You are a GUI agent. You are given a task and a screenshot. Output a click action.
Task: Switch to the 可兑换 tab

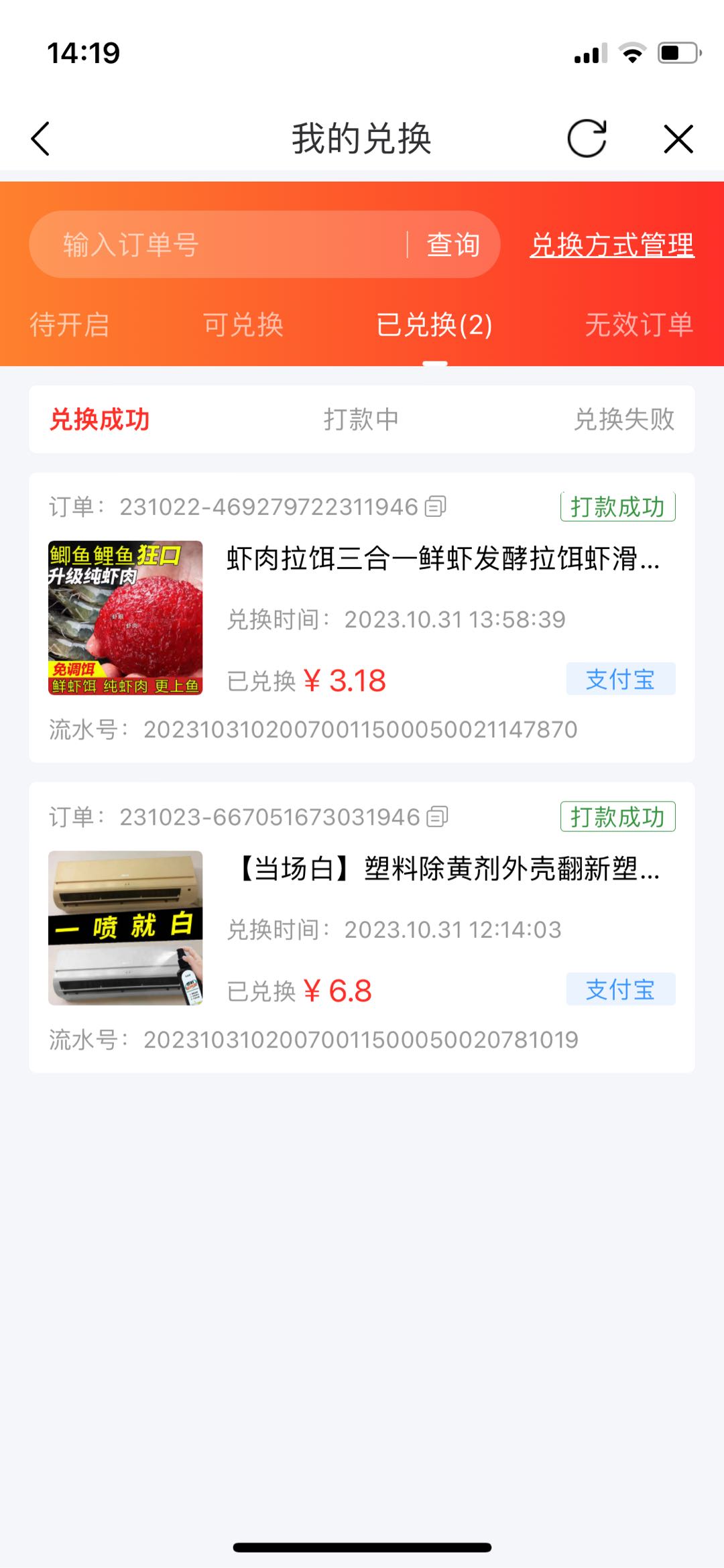[243, 325]
